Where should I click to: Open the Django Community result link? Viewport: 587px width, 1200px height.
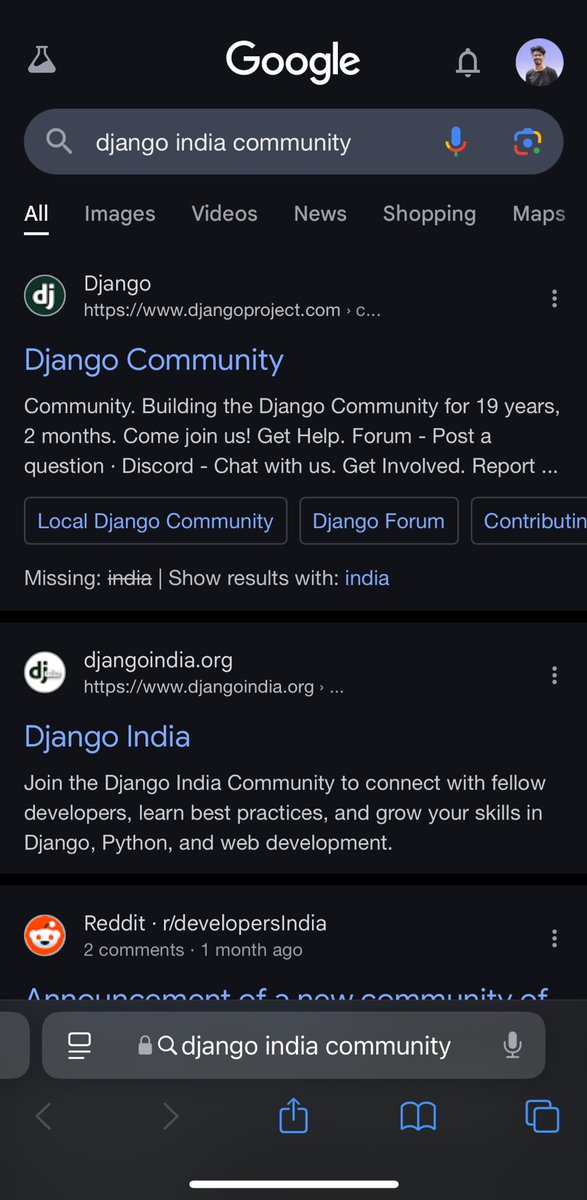click(x=154, y=360)
